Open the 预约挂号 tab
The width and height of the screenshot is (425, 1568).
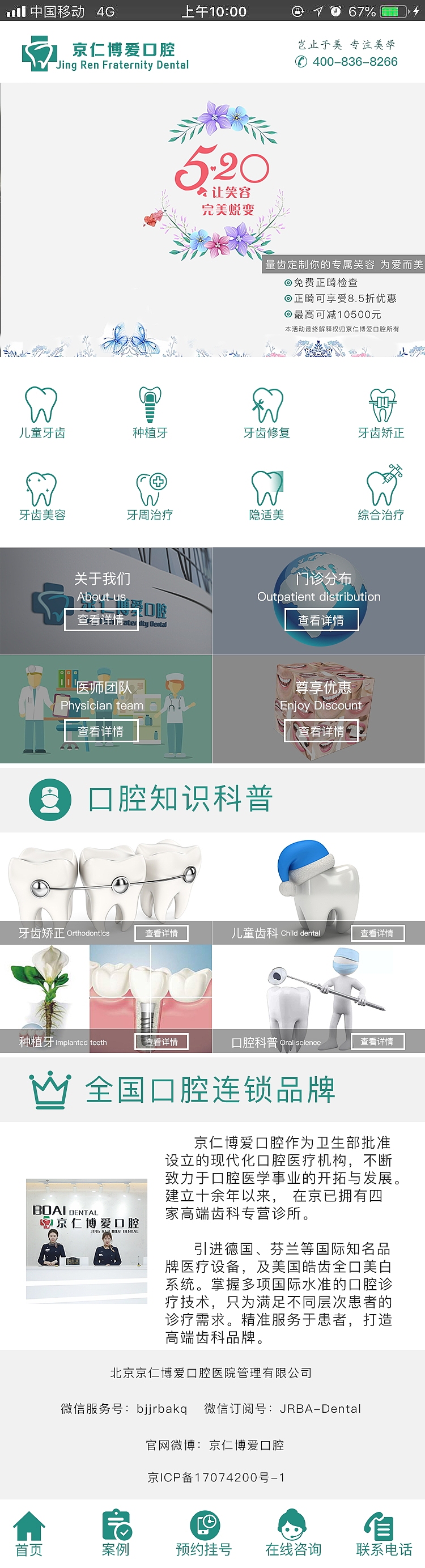point(204,1533)
